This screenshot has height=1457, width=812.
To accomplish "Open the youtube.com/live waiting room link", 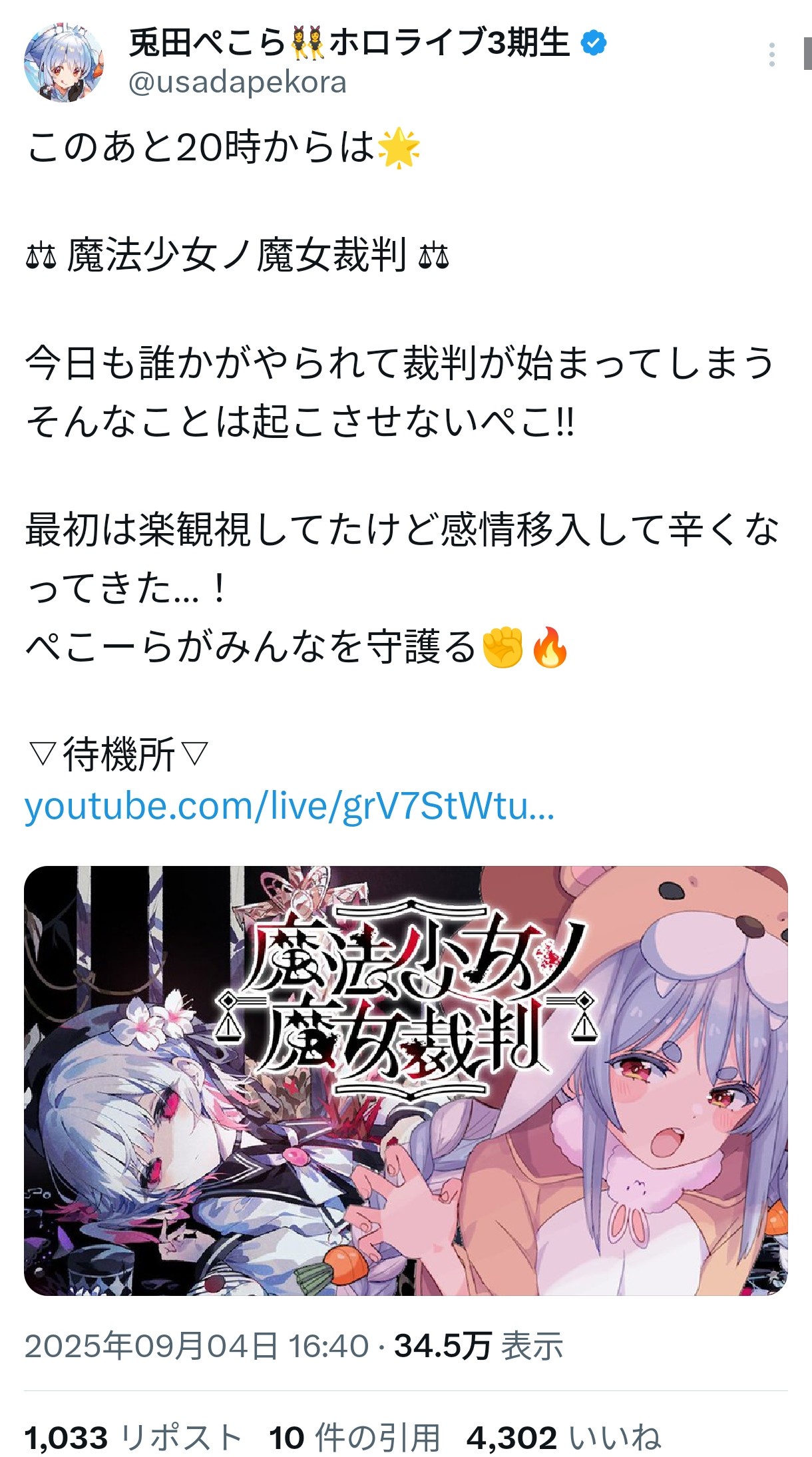I will coord(290,806).
